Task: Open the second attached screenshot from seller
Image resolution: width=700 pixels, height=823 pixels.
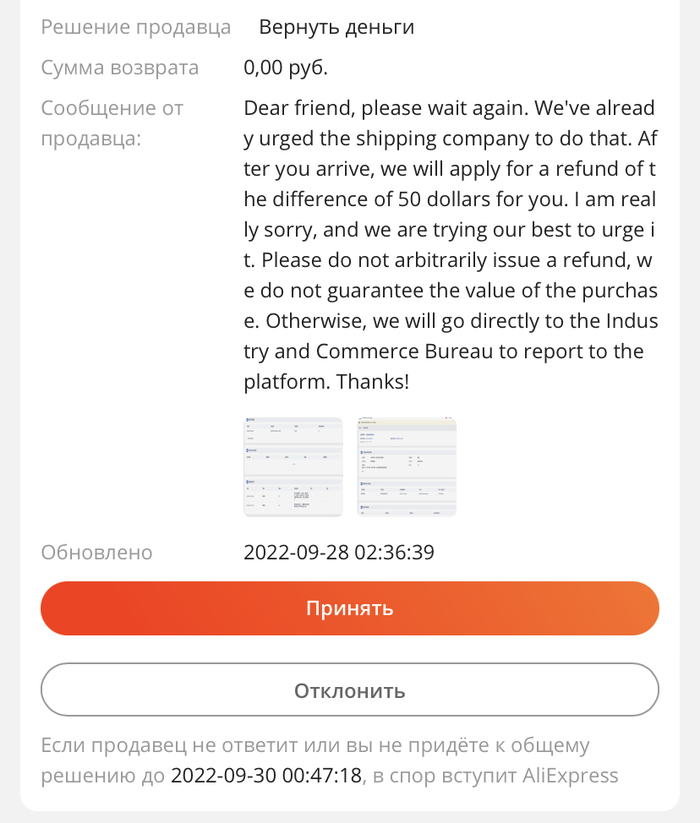Action: pos(407,467)
